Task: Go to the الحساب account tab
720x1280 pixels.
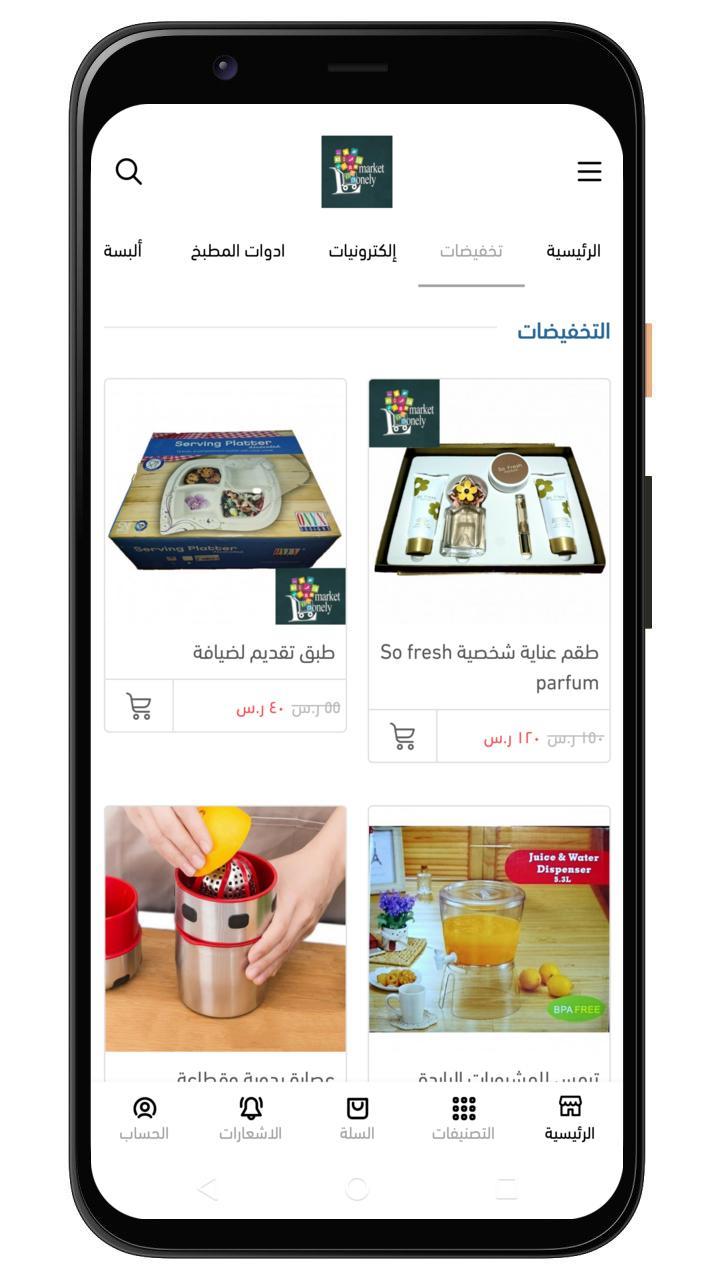Action: (144, 1118)
